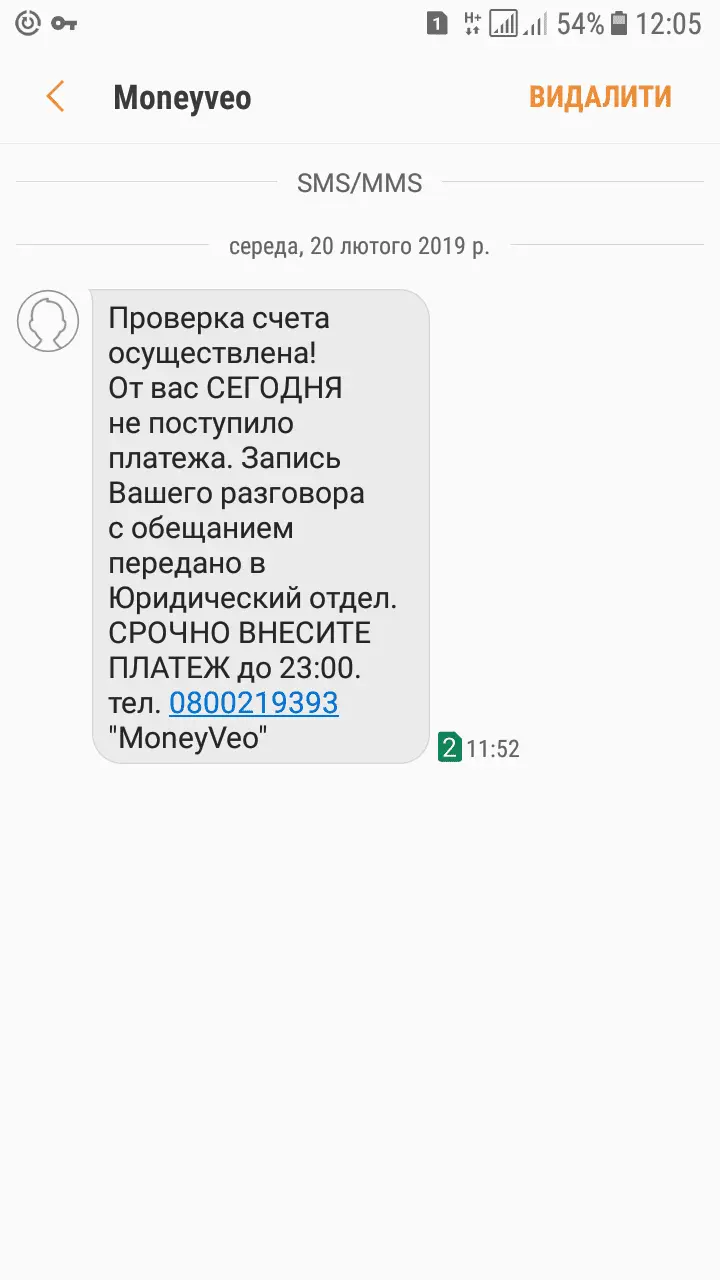Tap the ВИДАЛИТИ delete button
The height and width of the screenshot is (1280, 720).
pyautogui.click(x=600, y=97)
